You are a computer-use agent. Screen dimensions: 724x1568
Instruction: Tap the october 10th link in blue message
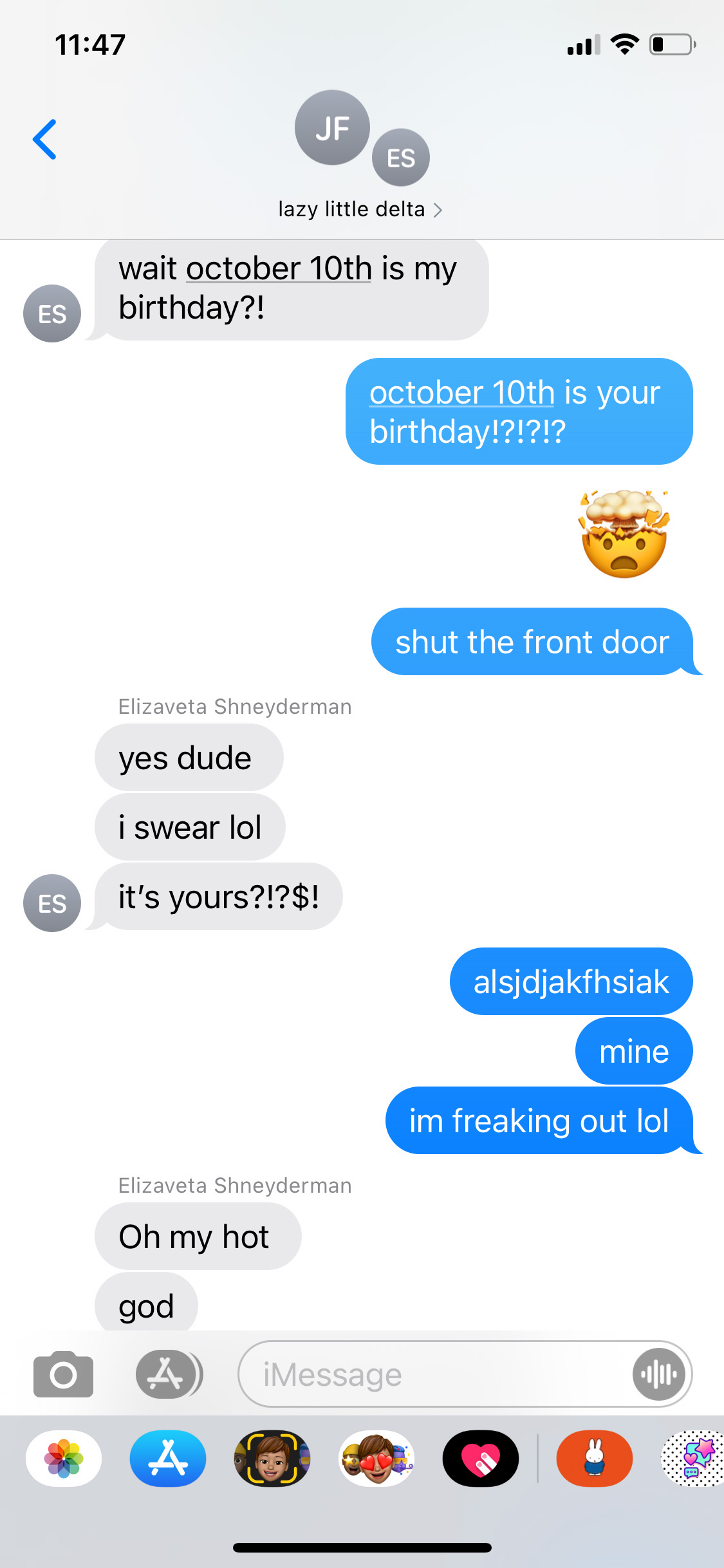461,393
